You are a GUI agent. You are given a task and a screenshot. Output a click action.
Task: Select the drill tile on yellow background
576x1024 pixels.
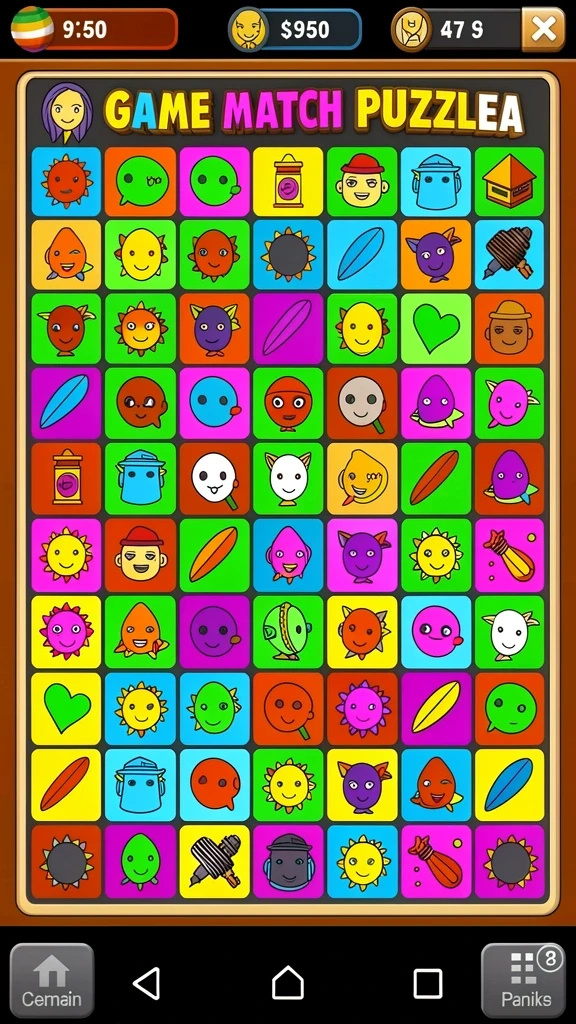click(x=214, y=861)
